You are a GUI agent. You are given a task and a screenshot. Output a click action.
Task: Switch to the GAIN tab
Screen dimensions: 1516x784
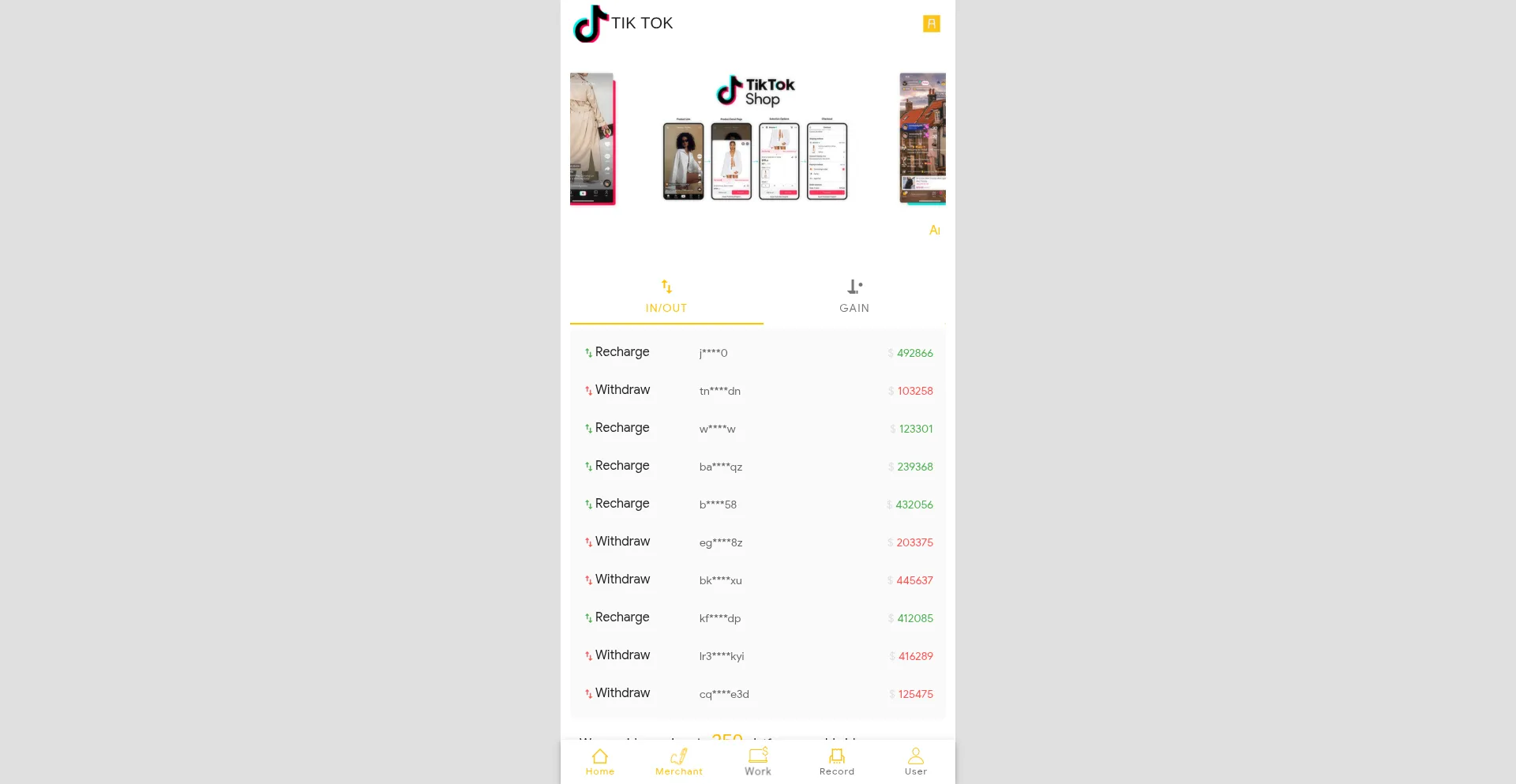click(x=854, y=297)
